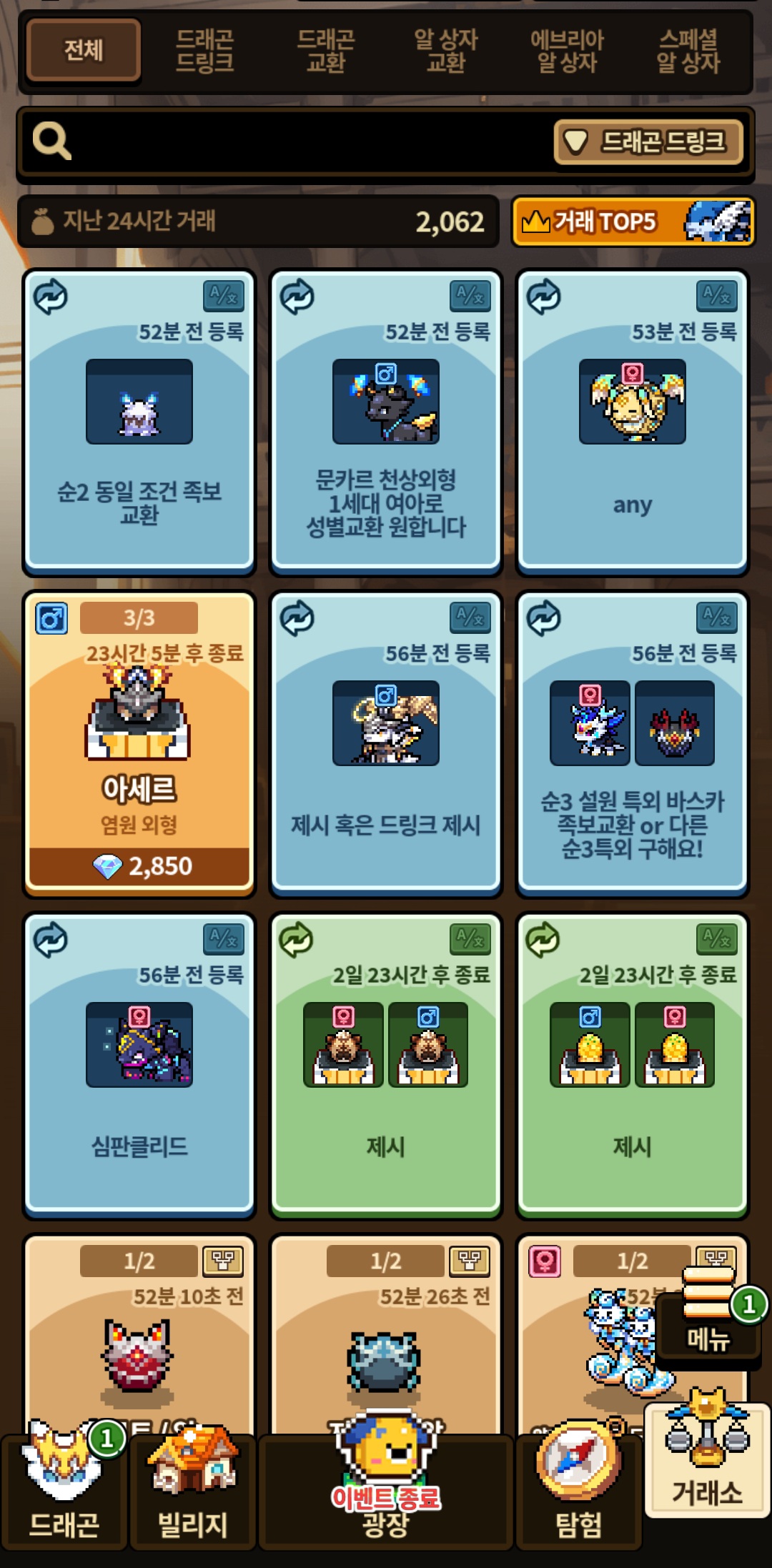Open the 스페셜 알 상자 tab

(x=688, y=50)
